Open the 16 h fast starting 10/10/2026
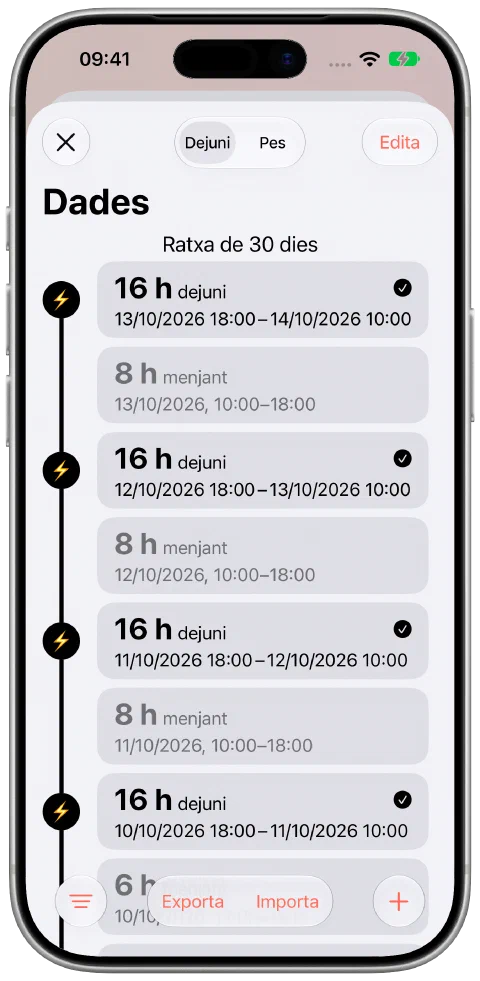Screen dimensions: 480x981 [x=263, y=811]
